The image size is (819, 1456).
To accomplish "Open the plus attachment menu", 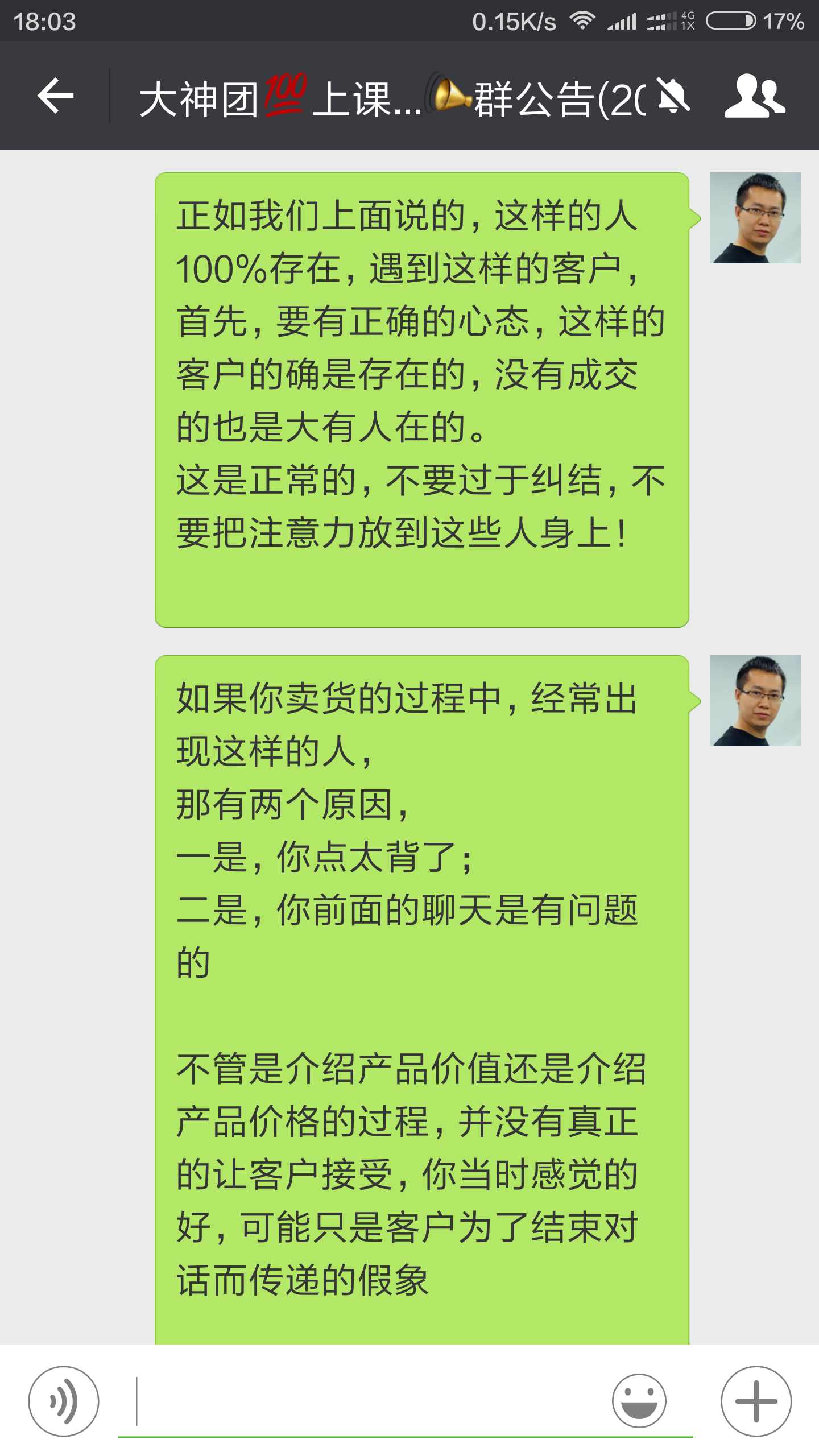I will coord(756,1401).
